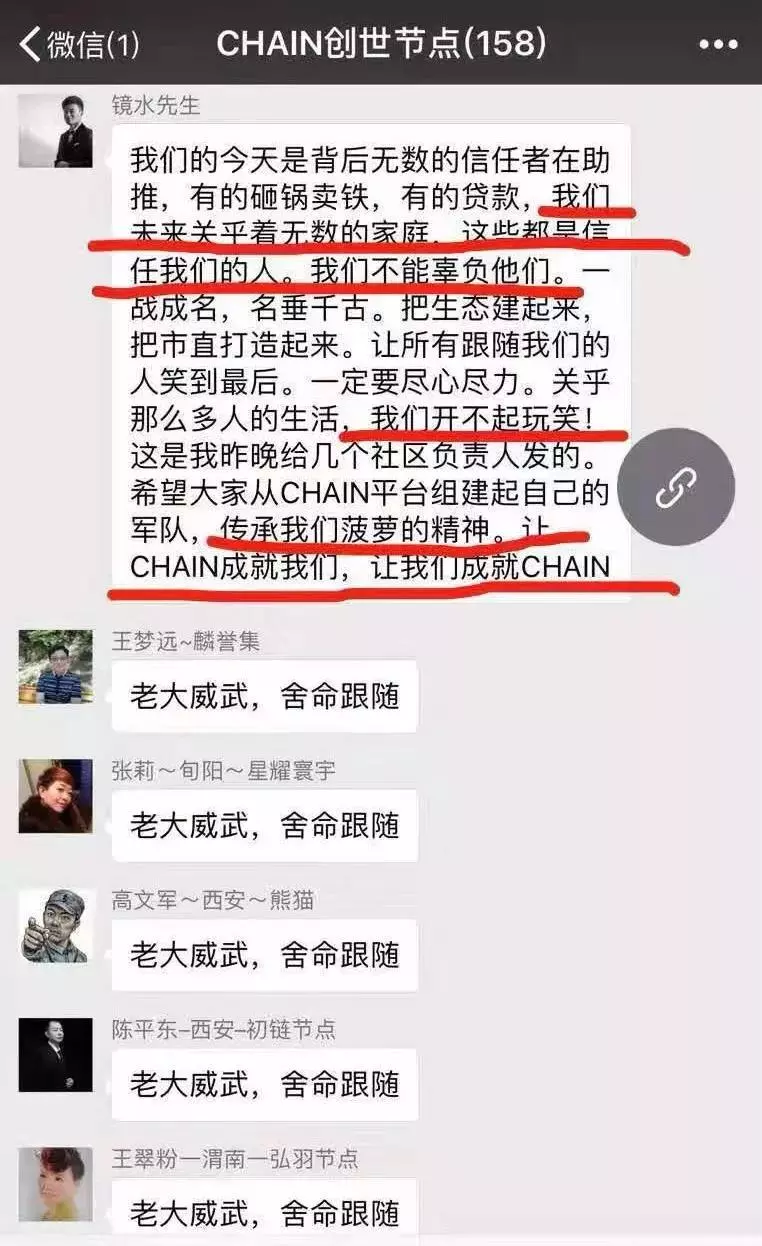
Task: View 王翠粉一渭南一弘羽节点's avatar
Action: coord(55,1184)
